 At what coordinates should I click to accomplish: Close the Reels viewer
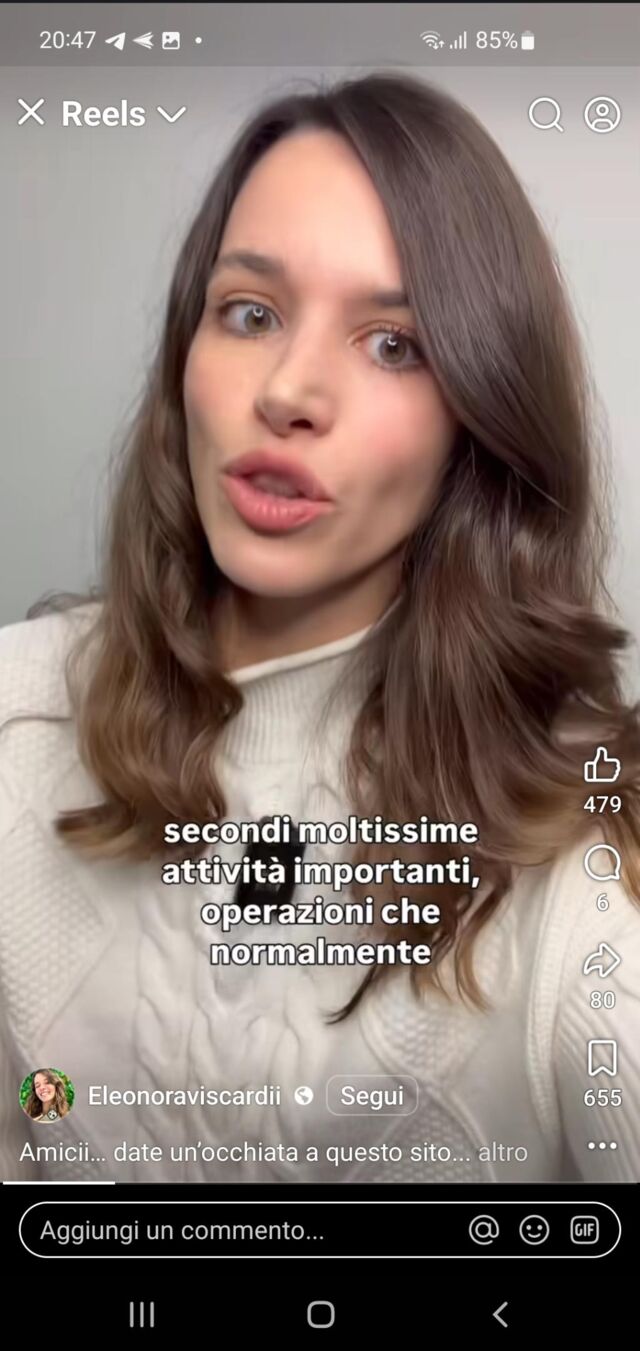tap(31, 113)
